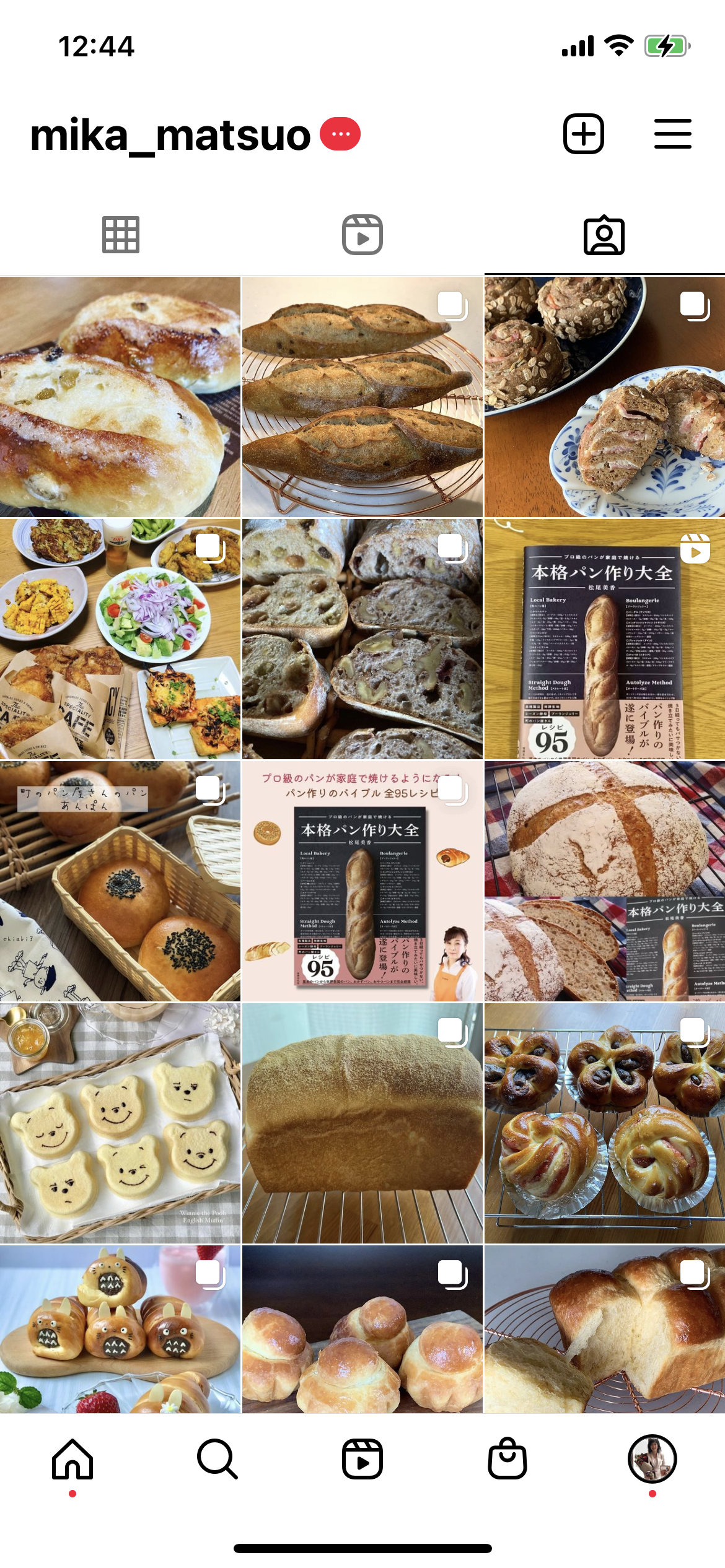
Task: Open the pink book promo with author post
Action: point(362,881)
